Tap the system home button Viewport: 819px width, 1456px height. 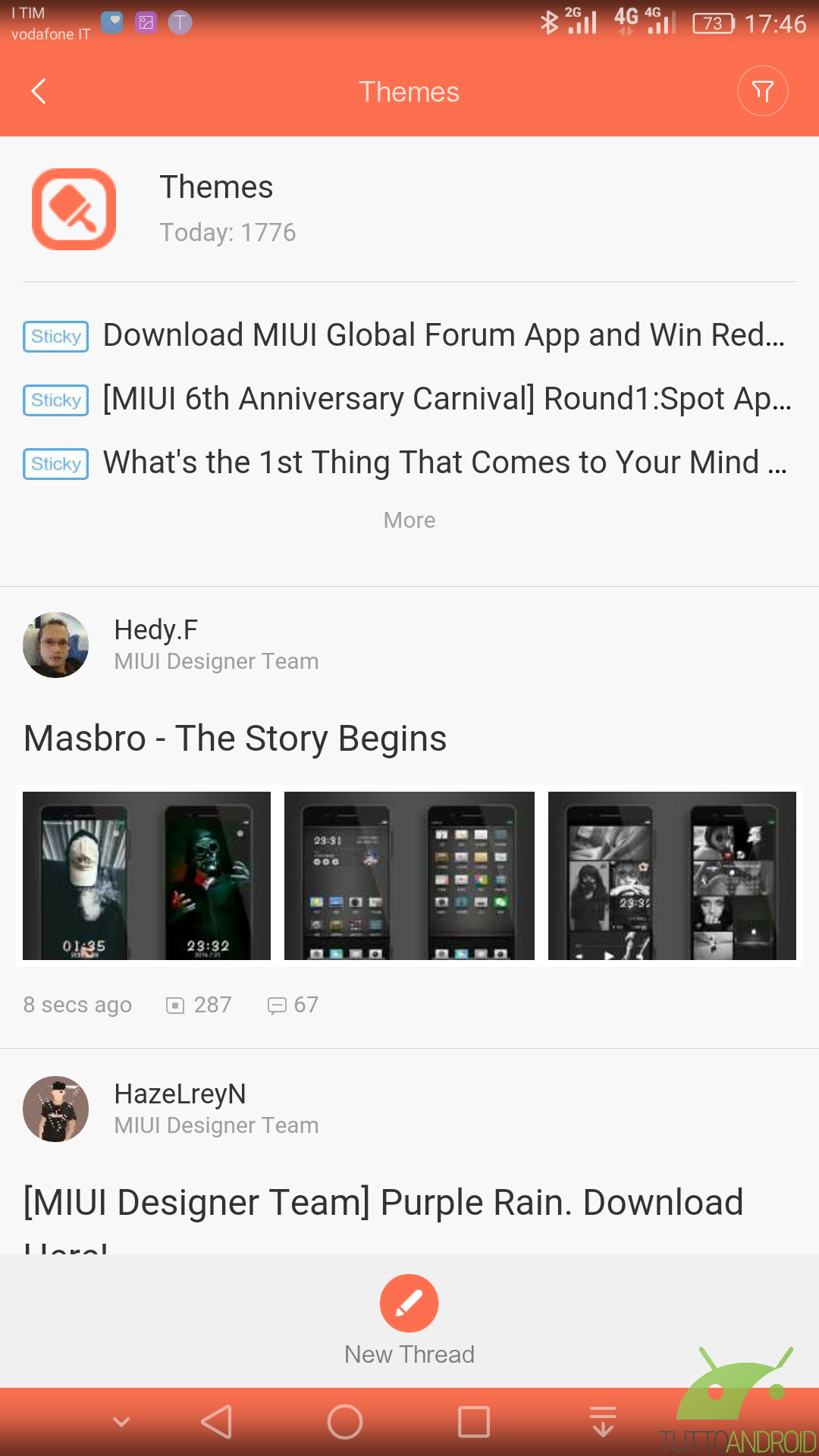coord(345,1422)
